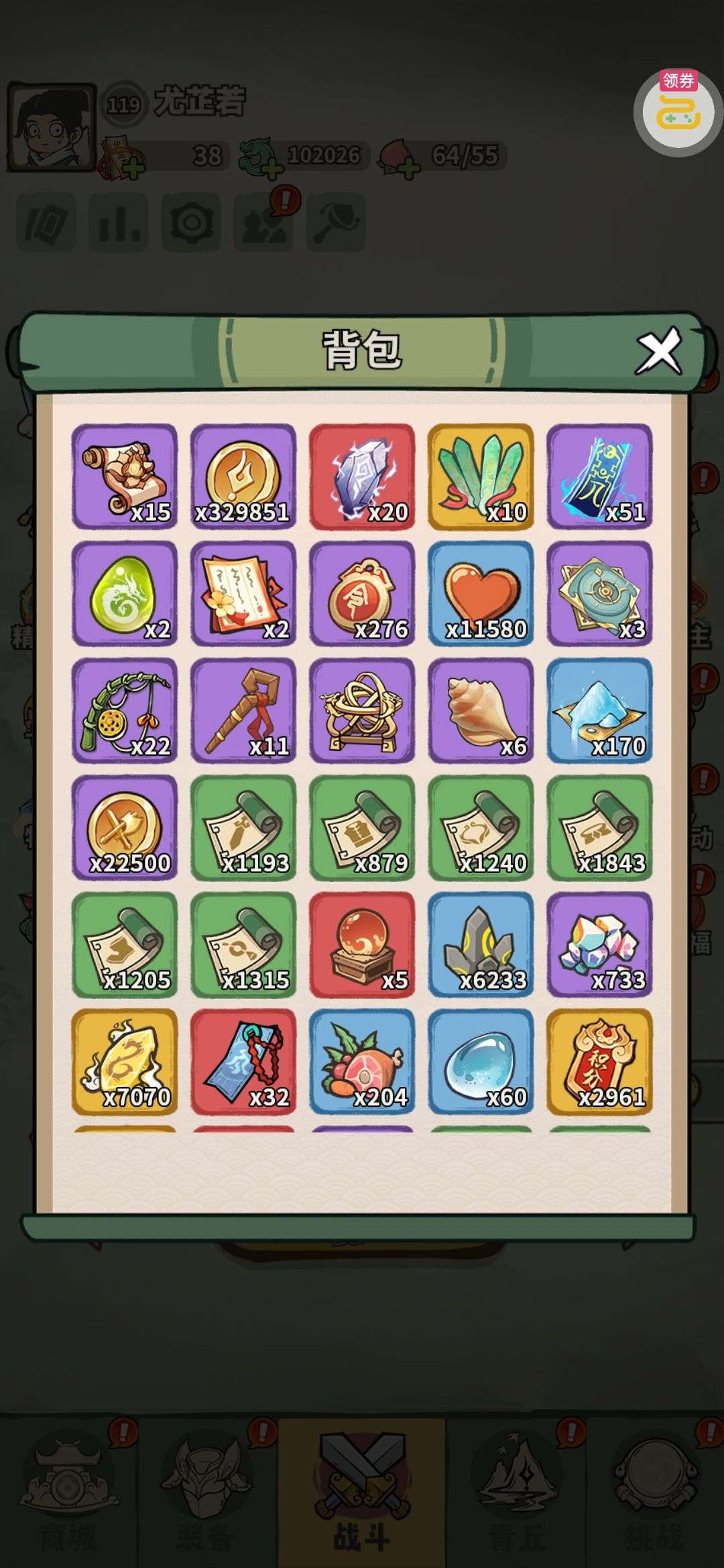
Task: Select the red orb item x5
Action: [362, 945]
